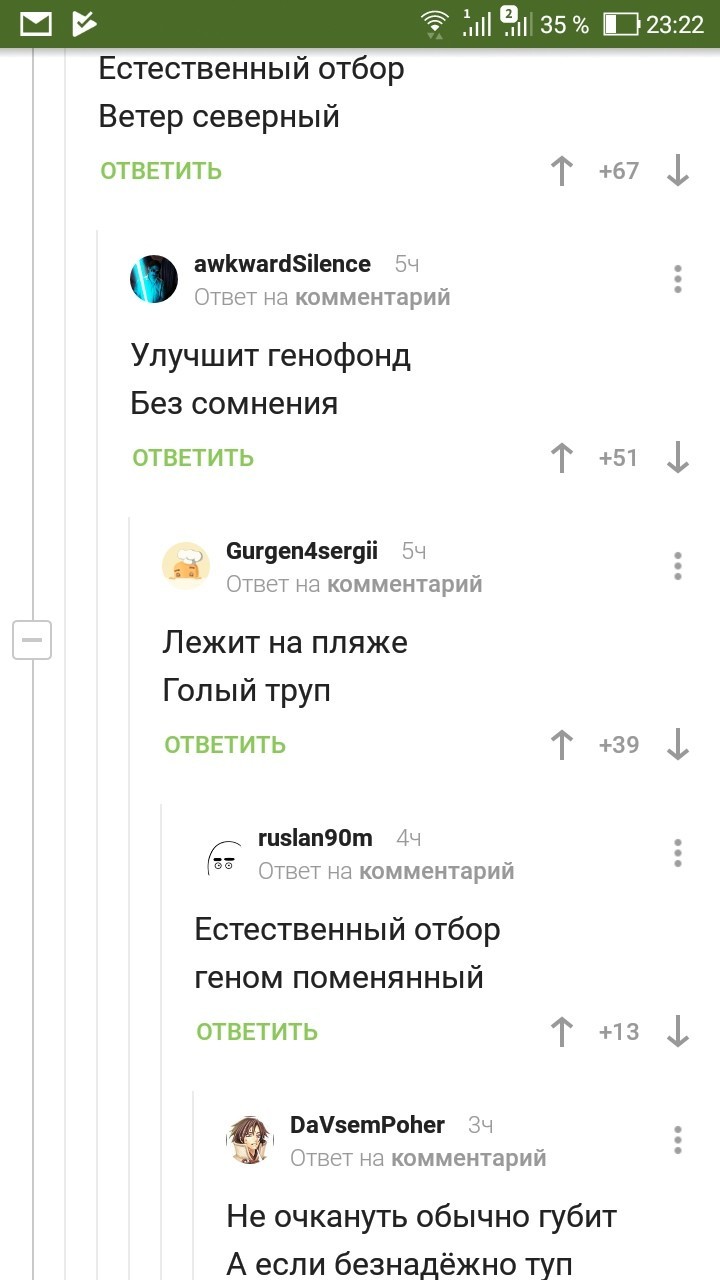Open overflow menu on DaVsemPoher's comment
Viewport: 720px width, 1280px height.
pos(678,1140)
